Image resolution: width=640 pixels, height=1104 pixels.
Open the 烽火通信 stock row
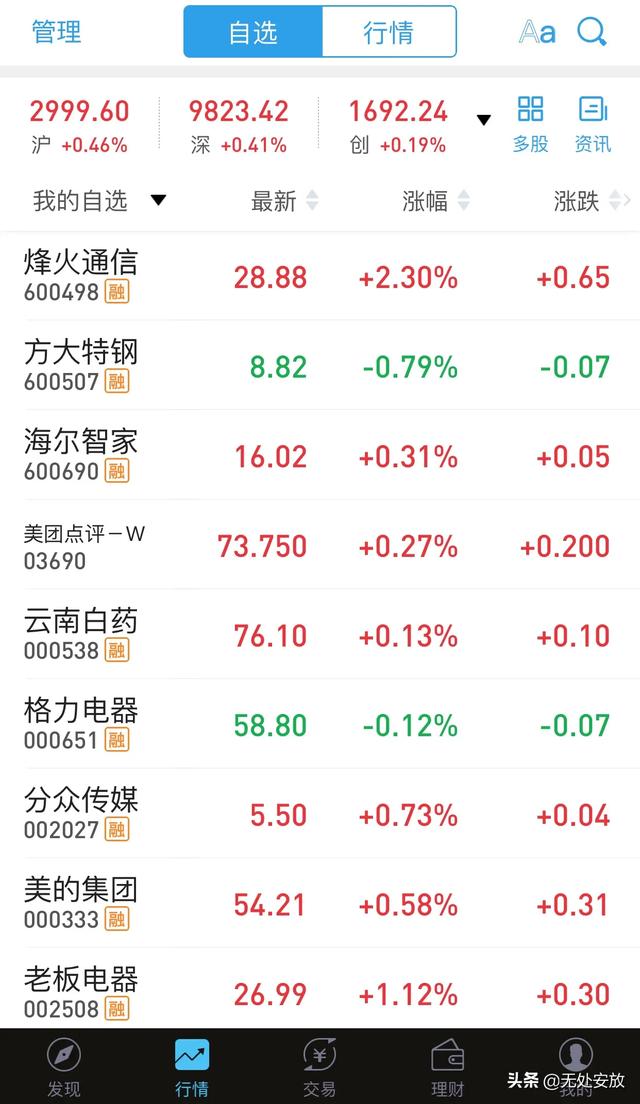coord(320,276)
